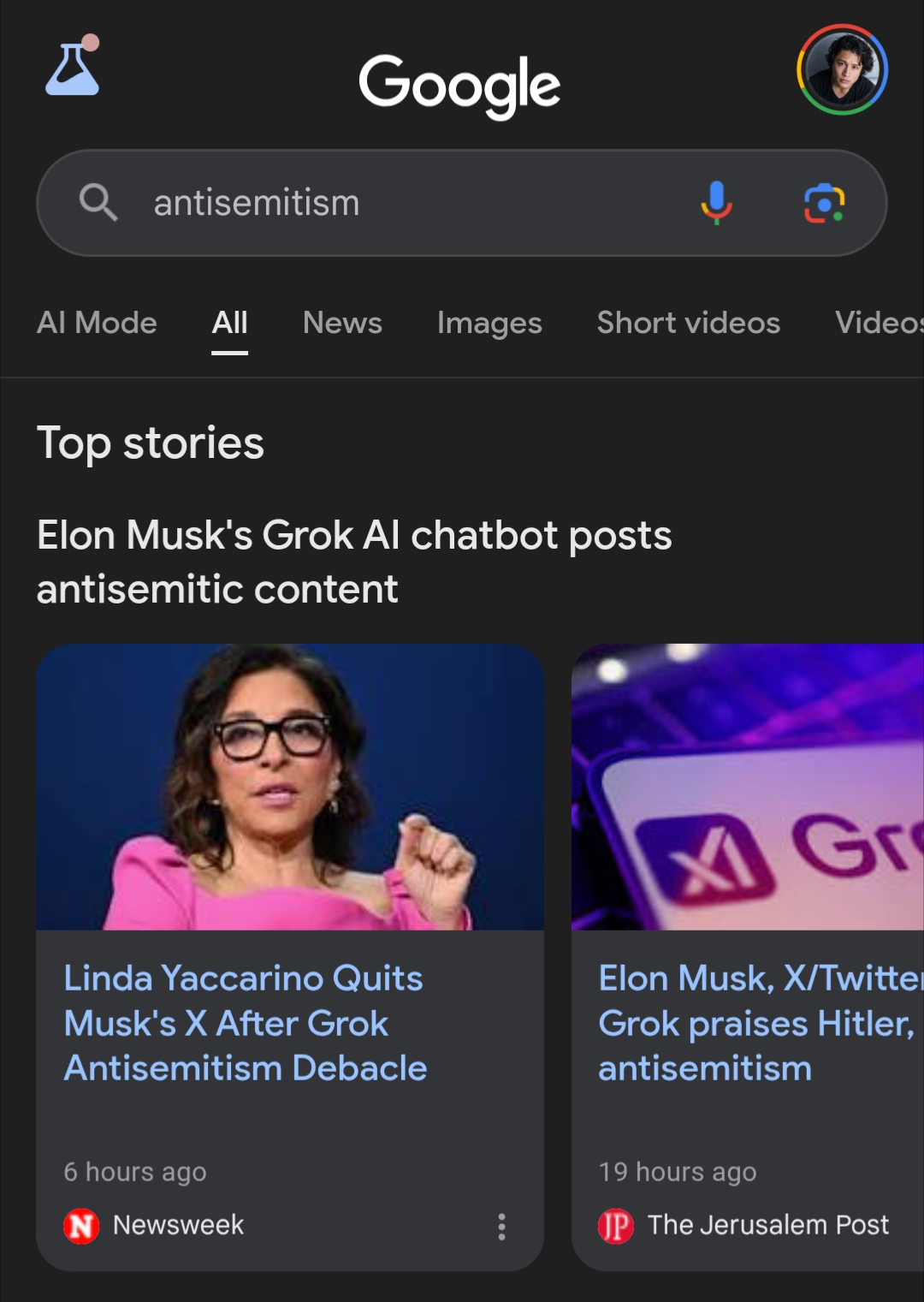Switch to the News tab

point(342,323)
